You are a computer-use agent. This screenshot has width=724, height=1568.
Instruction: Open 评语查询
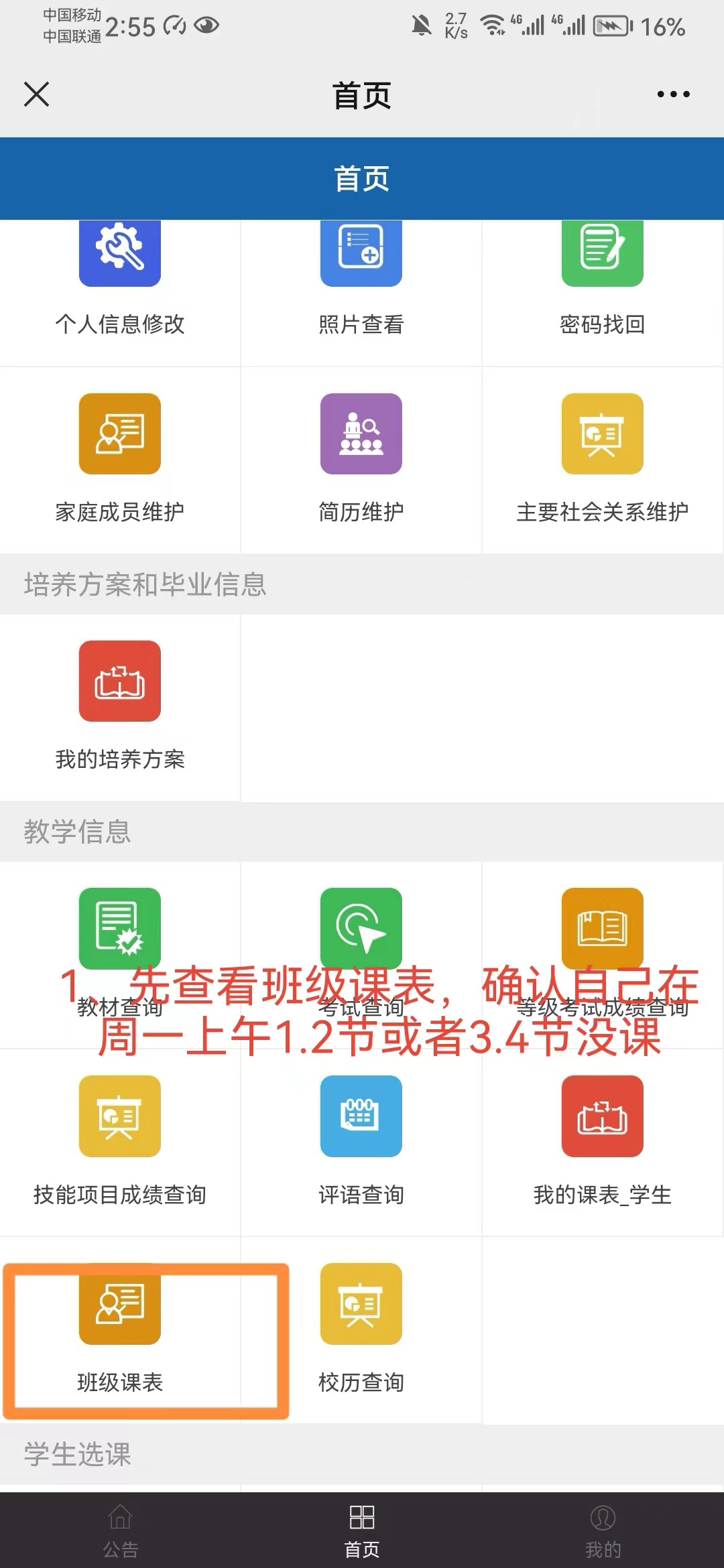361,1142
